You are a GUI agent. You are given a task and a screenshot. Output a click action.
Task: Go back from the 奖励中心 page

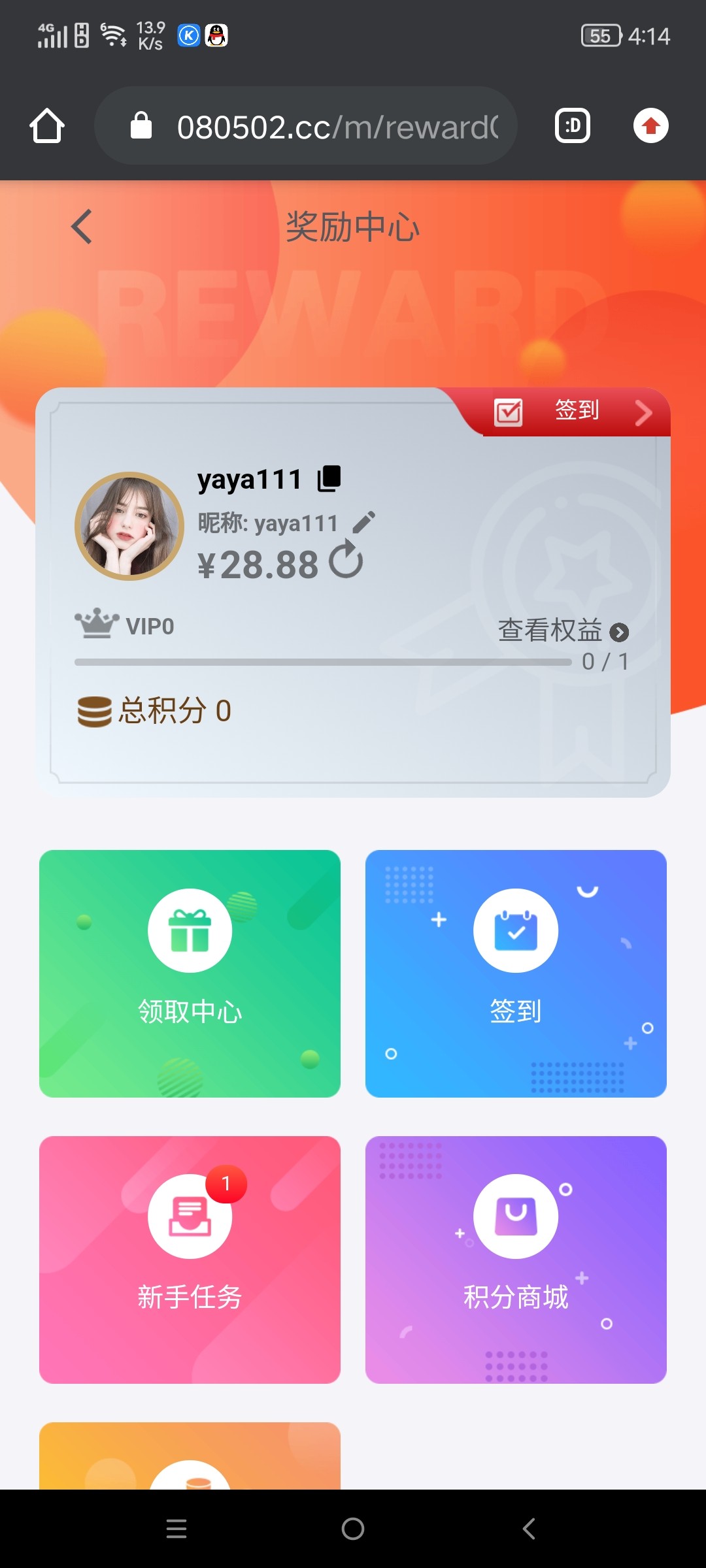[82, 227]
